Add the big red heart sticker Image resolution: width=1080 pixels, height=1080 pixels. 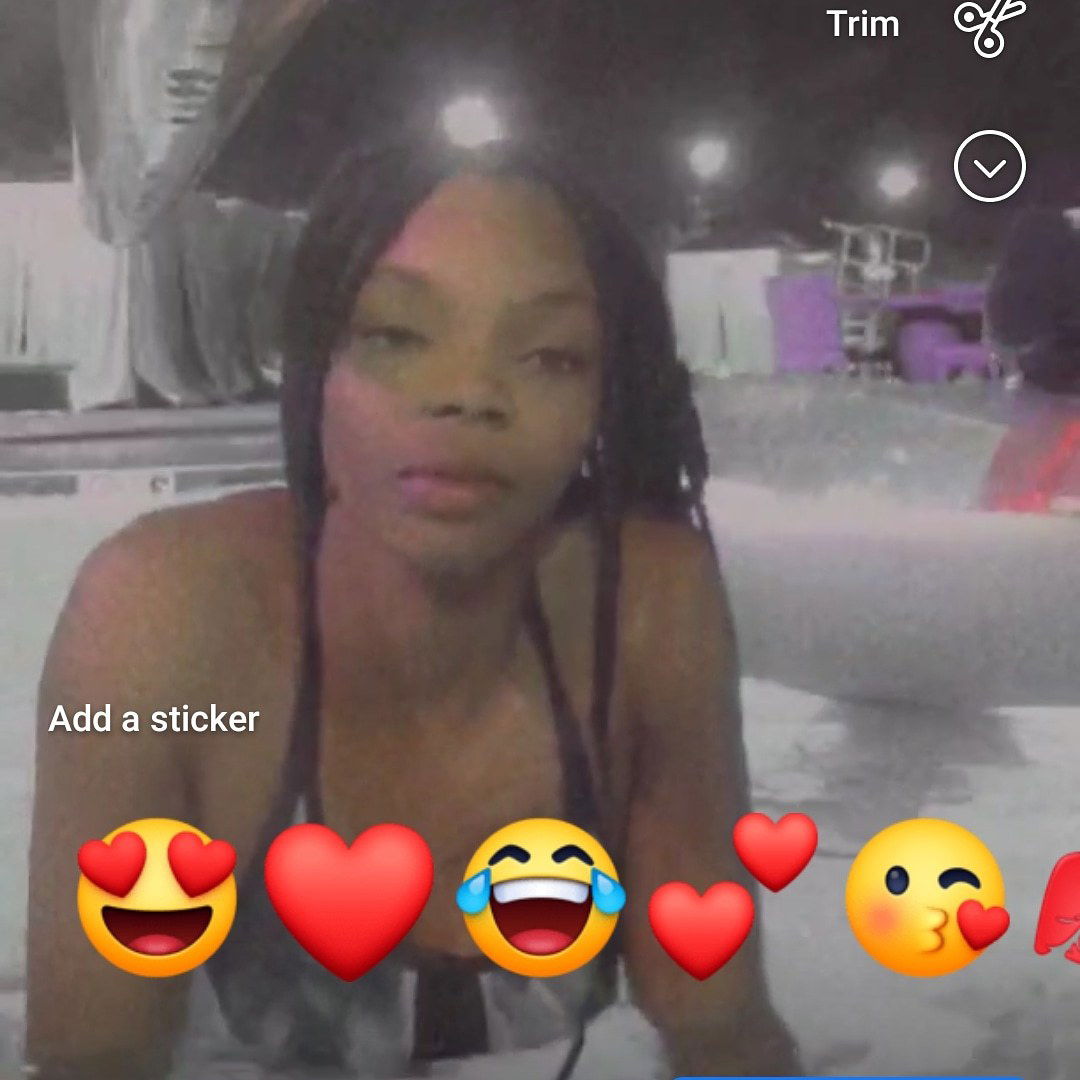click(x=348, y=899)
